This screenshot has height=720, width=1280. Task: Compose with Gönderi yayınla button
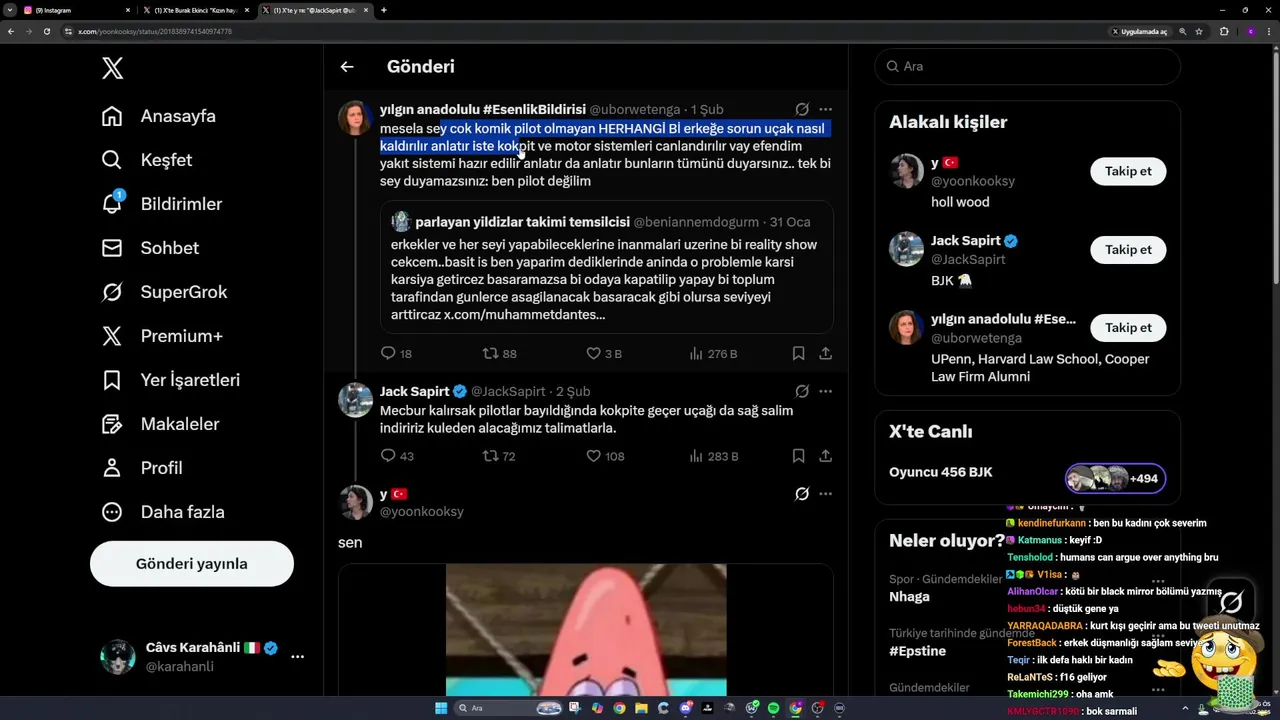192,564
